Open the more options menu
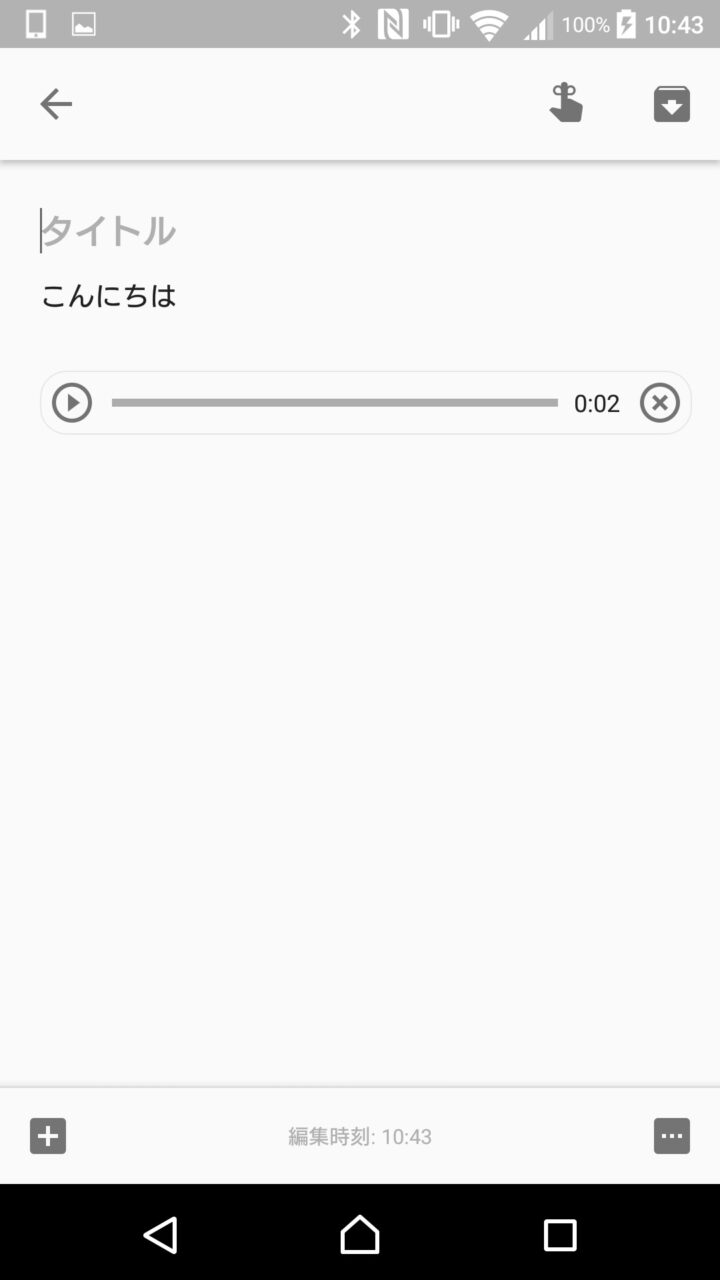Viewport: 720px width, 1280px height. [x=671, y=1136]
